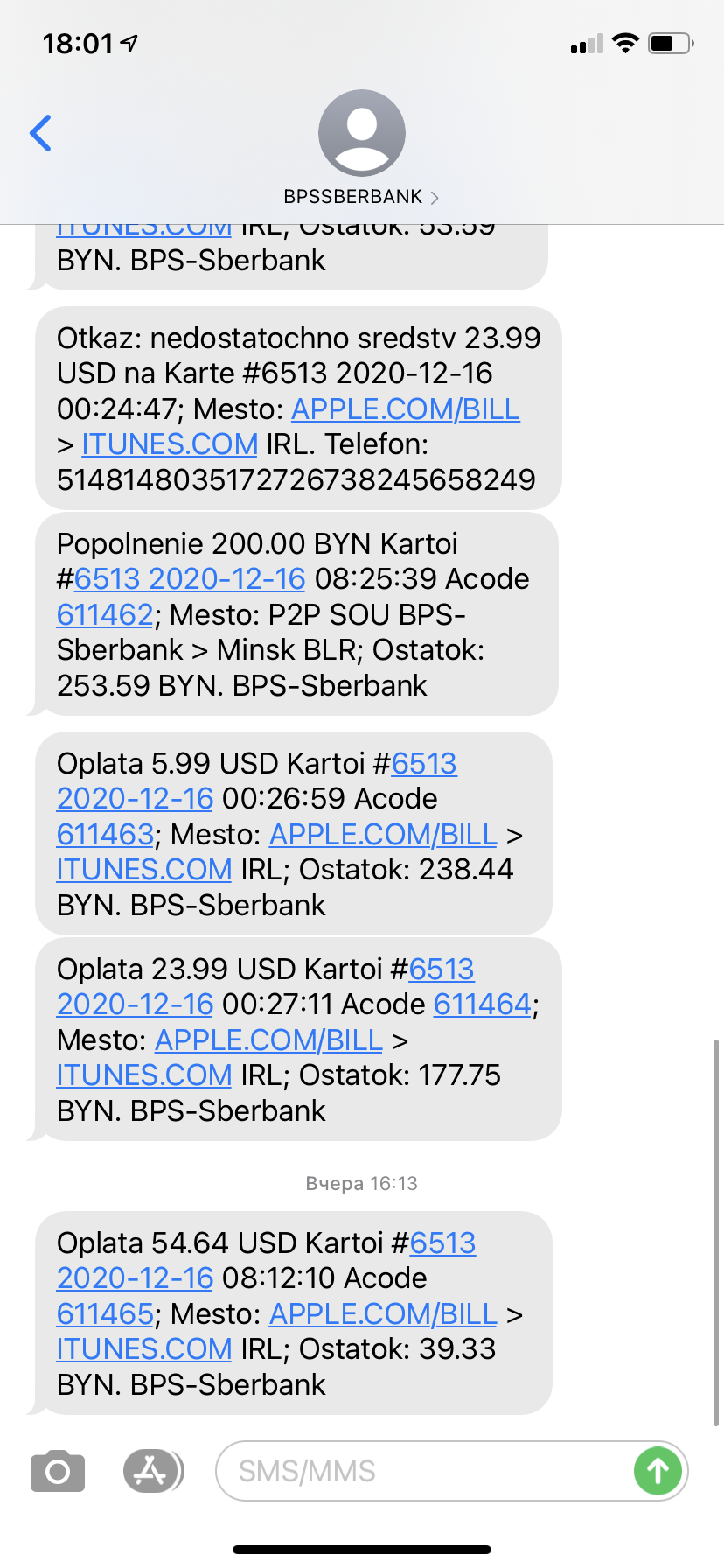Tap the 611462 code in Popolnenie message
Screen dimensions: 724x1568
point(105,615)
